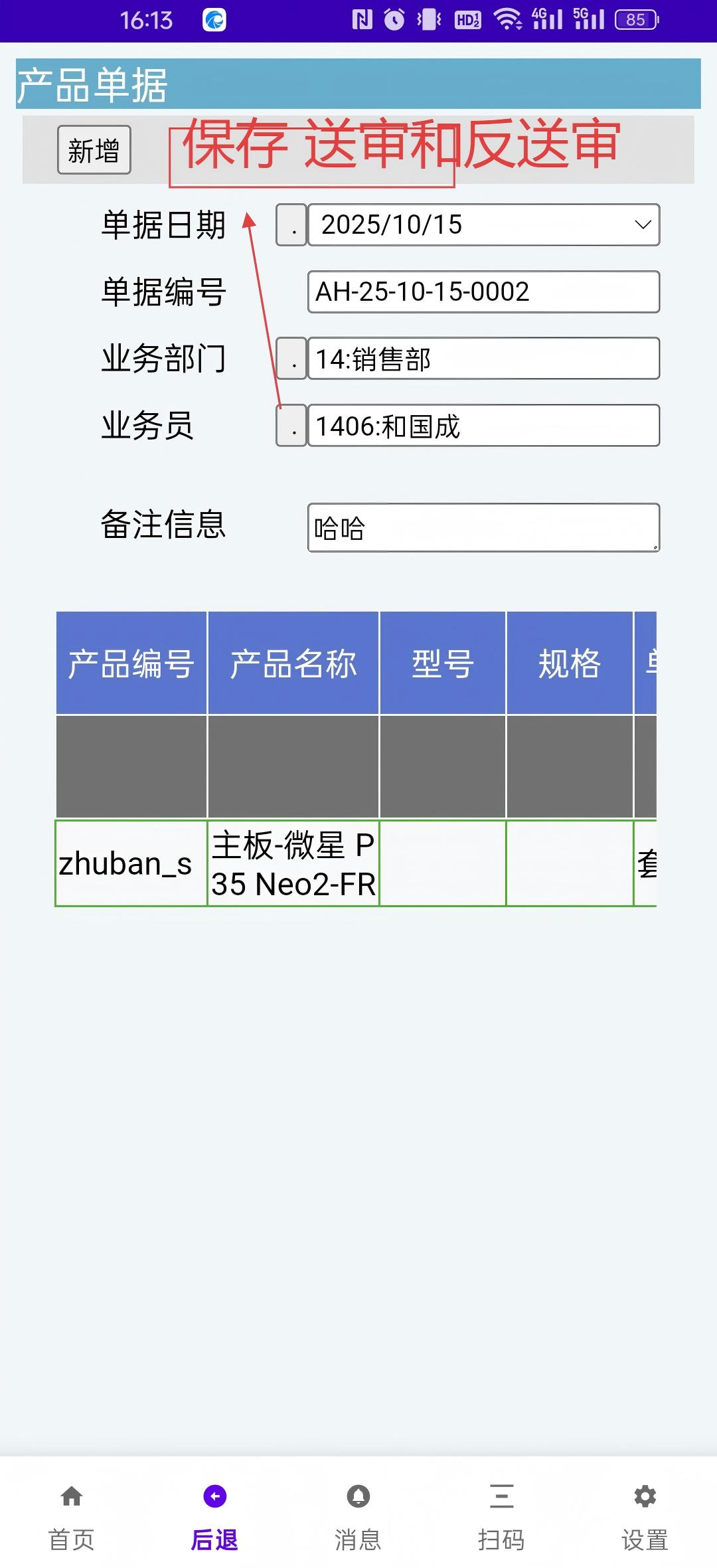Screen dimensions: 717x1568
Task: Tap the dot button beside 单据日期
Action: coord(291,225)
